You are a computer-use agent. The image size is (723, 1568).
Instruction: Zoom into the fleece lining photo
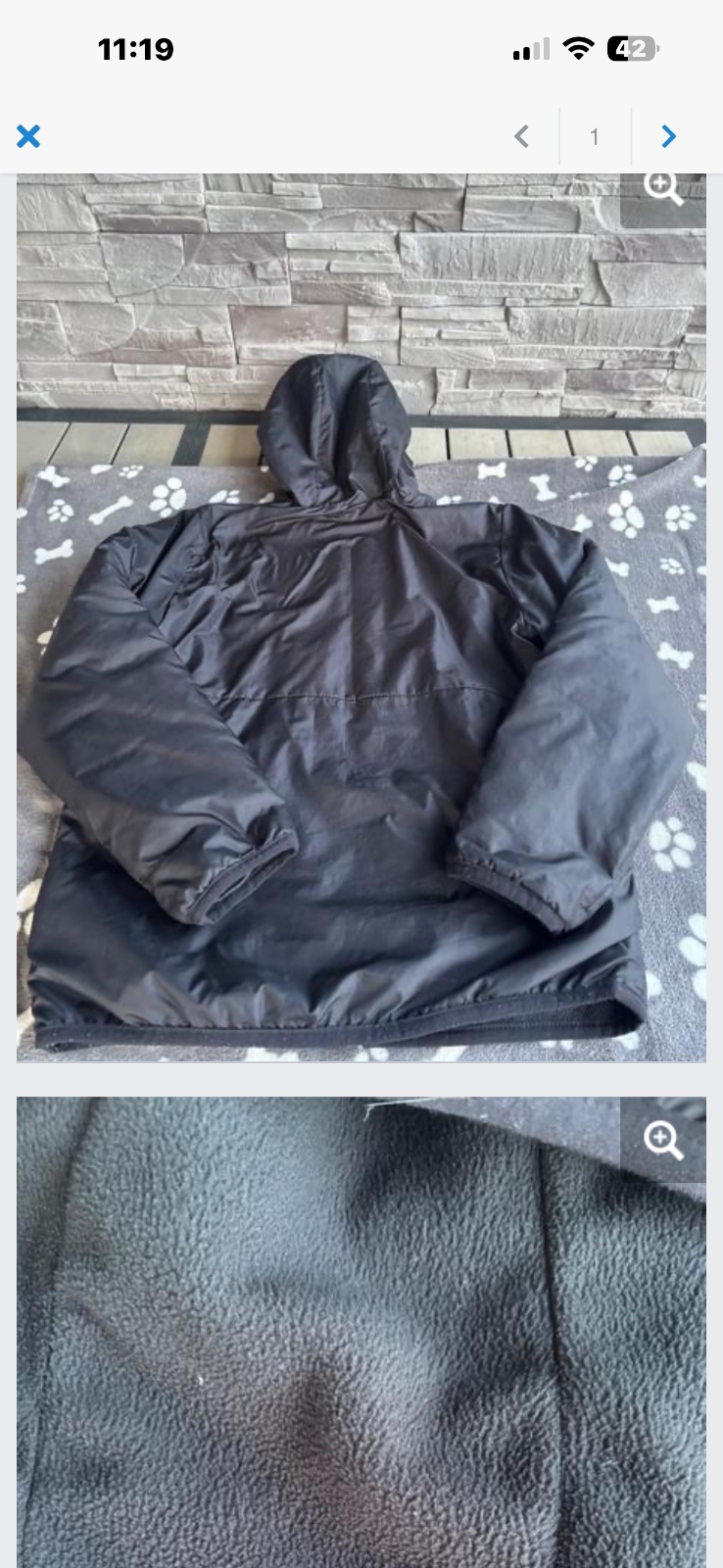pos(663,1140)
